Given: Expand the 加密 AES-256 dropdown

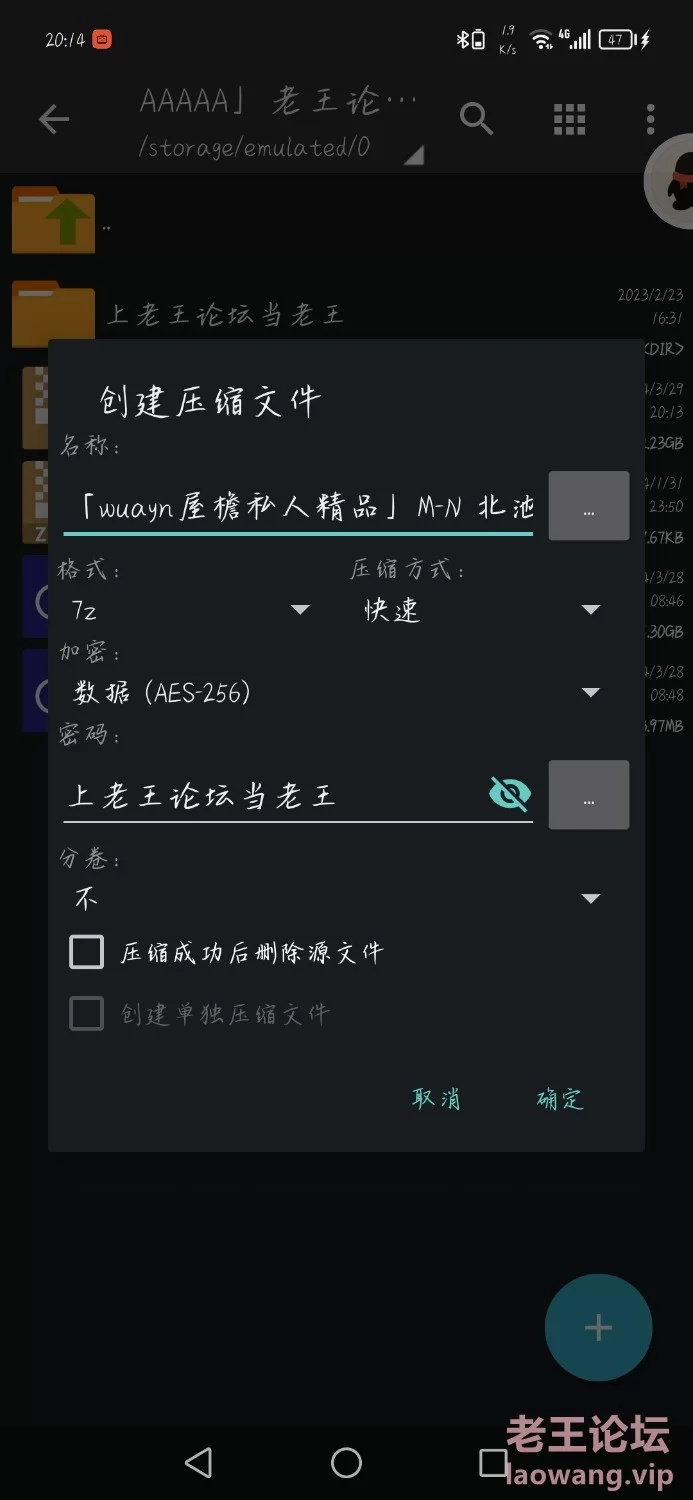Looking at the screenshot, I should 335,692.
